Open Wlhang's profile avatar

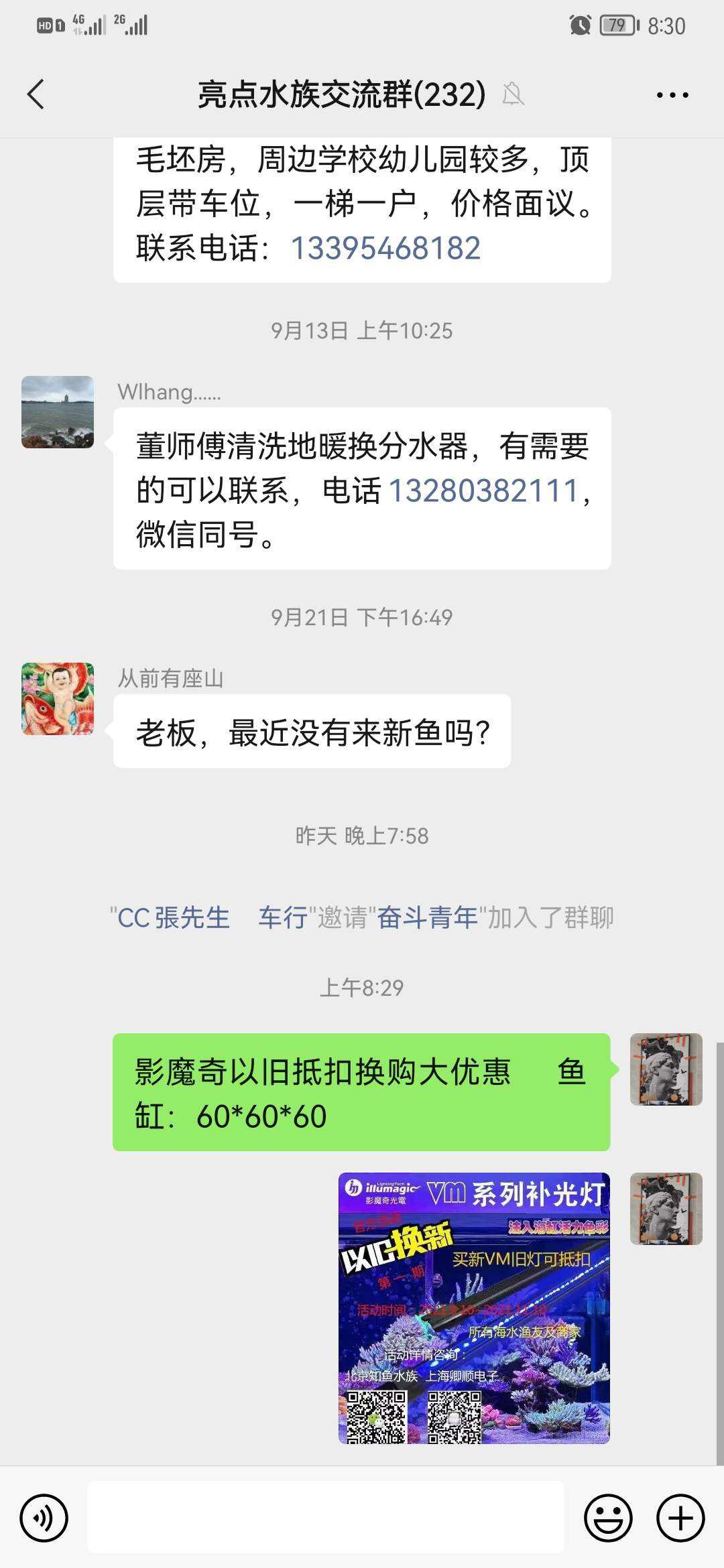pyautogui.click(x=58, y=412)
